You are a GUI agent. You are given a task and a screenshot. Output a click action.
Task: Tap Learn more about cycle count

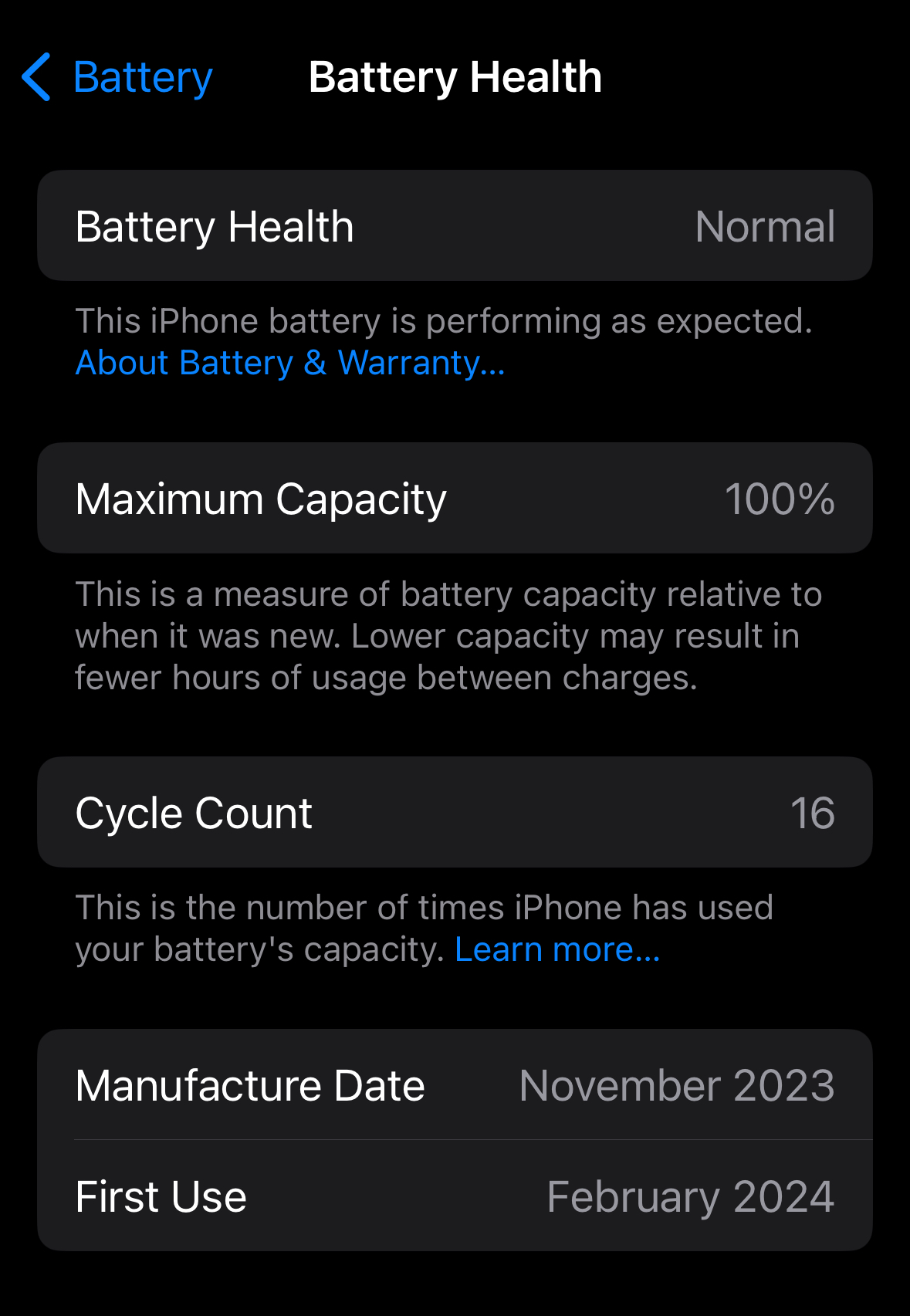pos(557,949)
